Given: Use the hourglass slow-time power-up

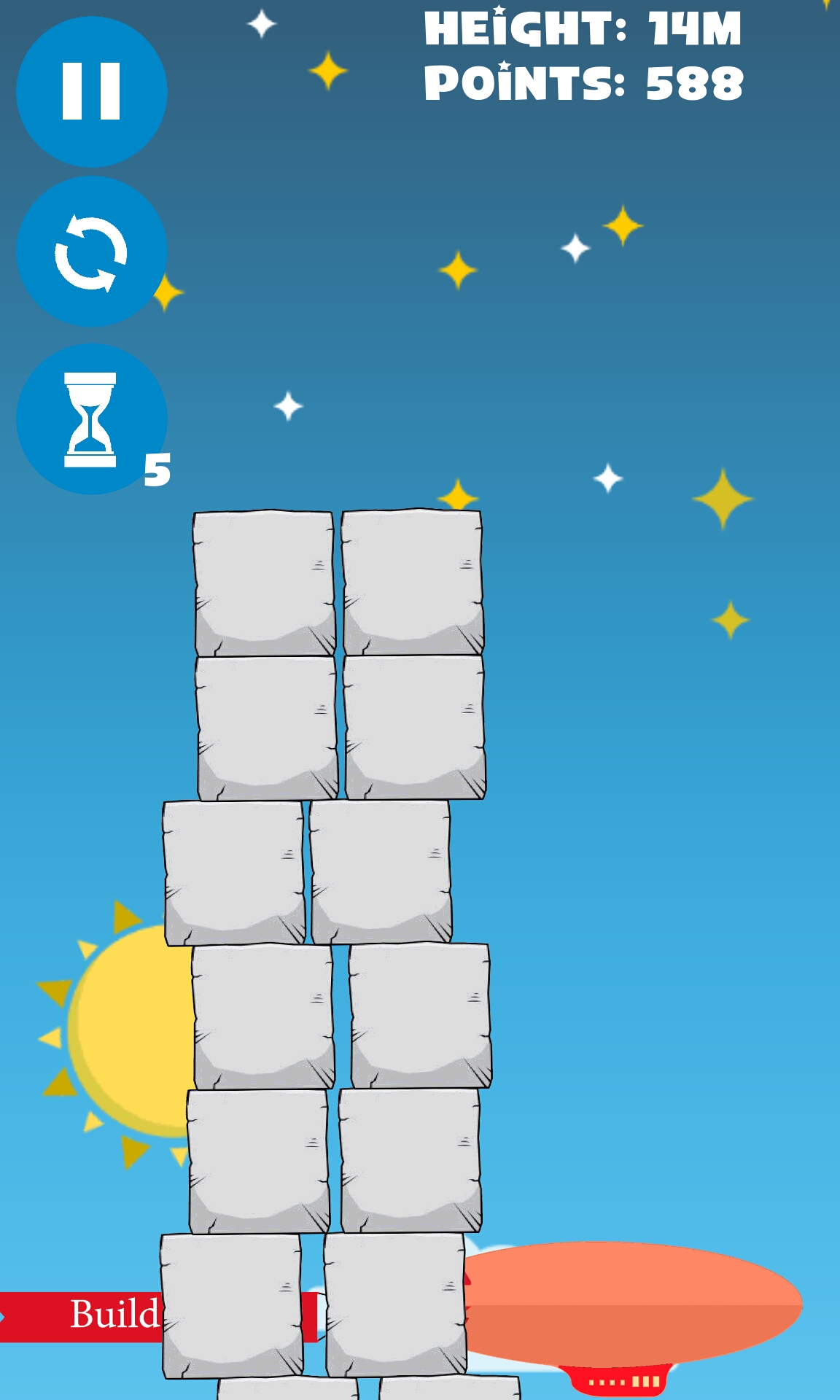Looking at the screenshot, I should coord(92,420).
